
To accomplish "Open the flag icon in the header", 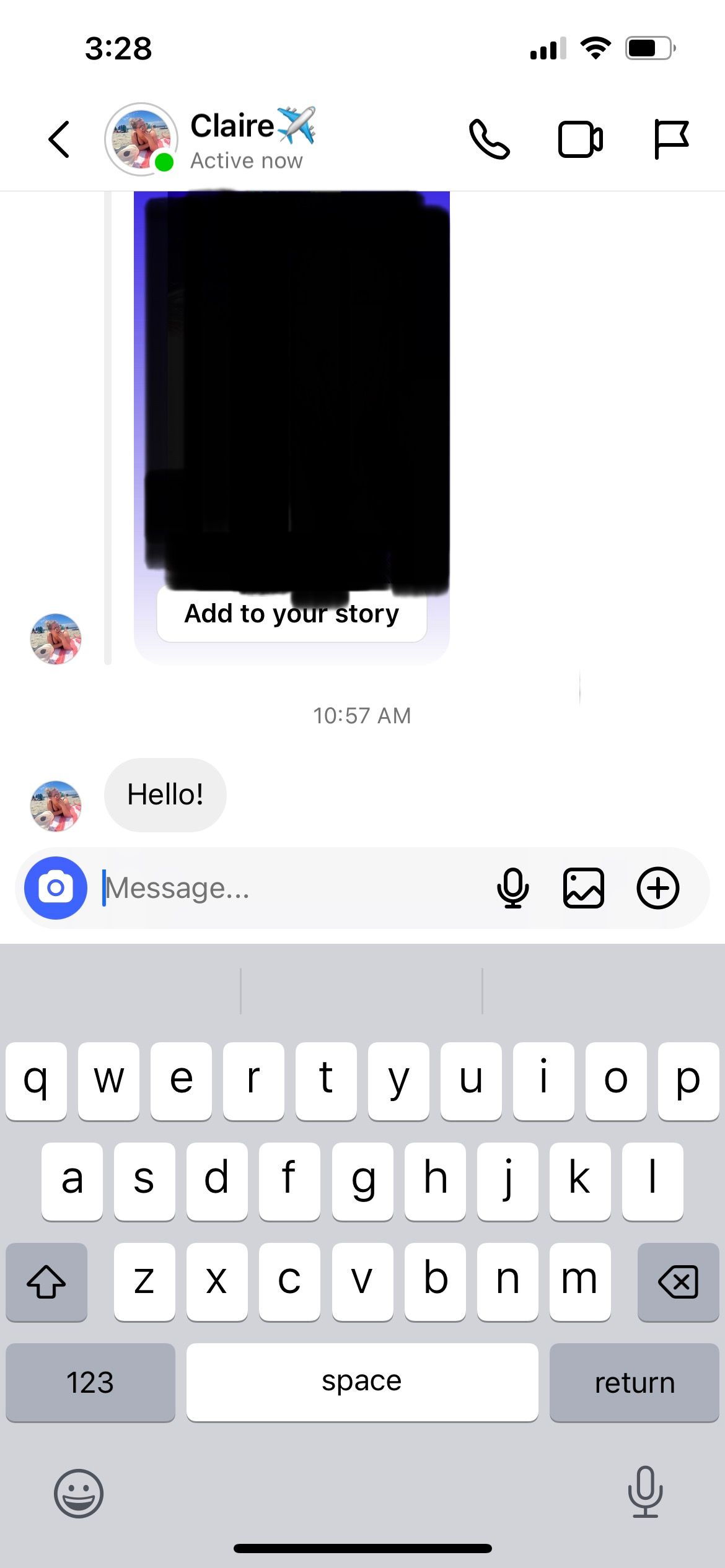I will coord(671,139).
